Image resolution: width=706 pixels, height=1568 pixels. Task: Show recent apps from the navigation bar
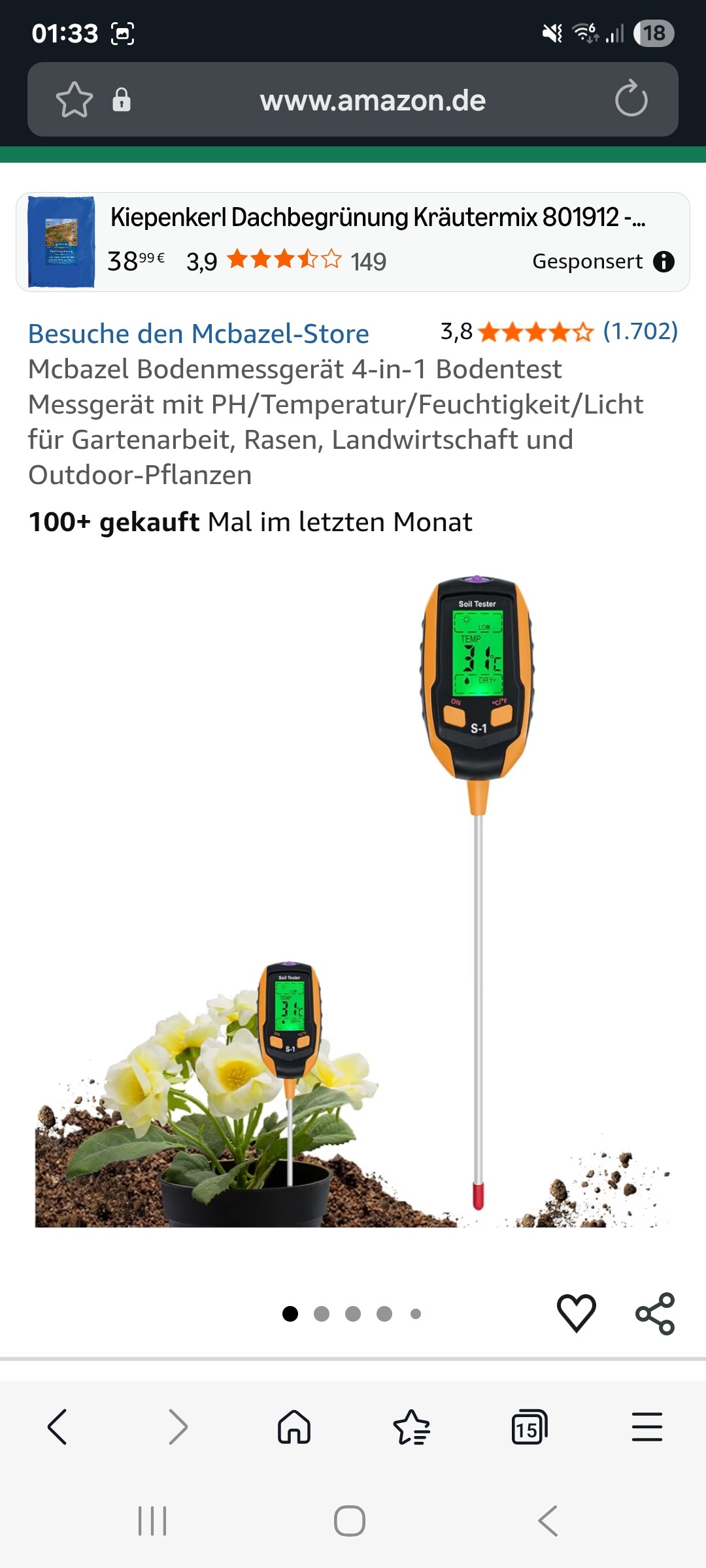(152, 1521)
